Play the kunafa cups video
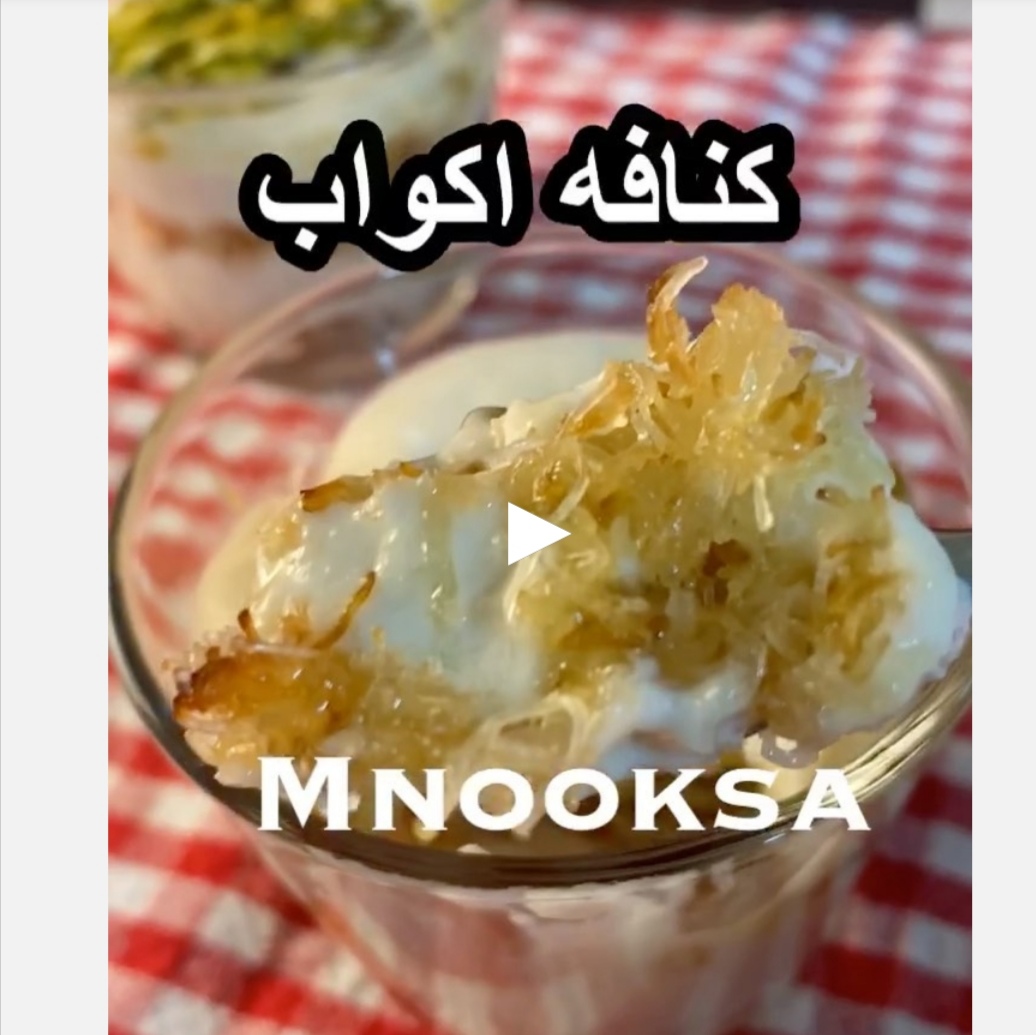Screen dimensions: 1036x1035 point(535,534)
